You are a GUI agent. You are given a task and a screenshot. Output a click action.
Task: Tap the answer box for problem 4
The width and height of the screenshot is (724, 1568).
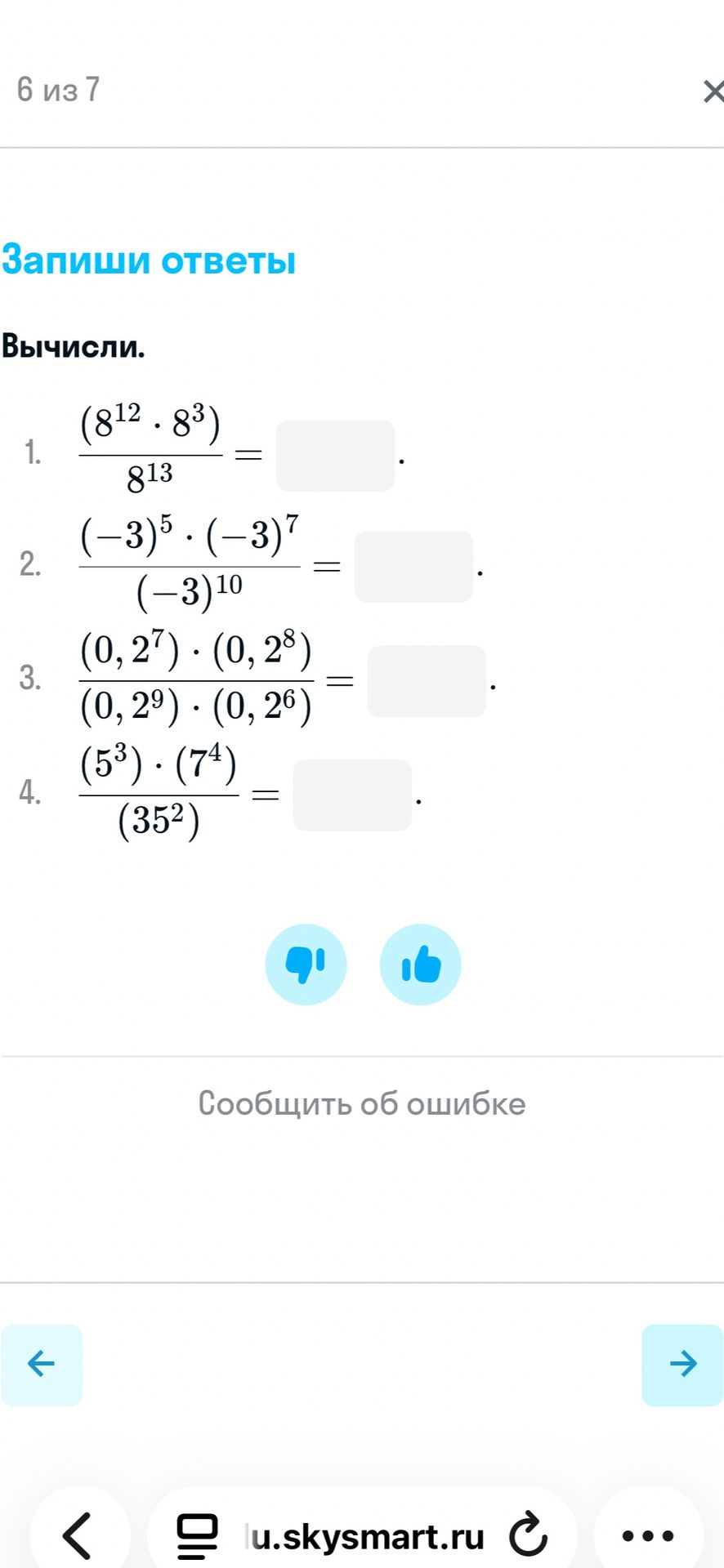click(x=352, y=795)
